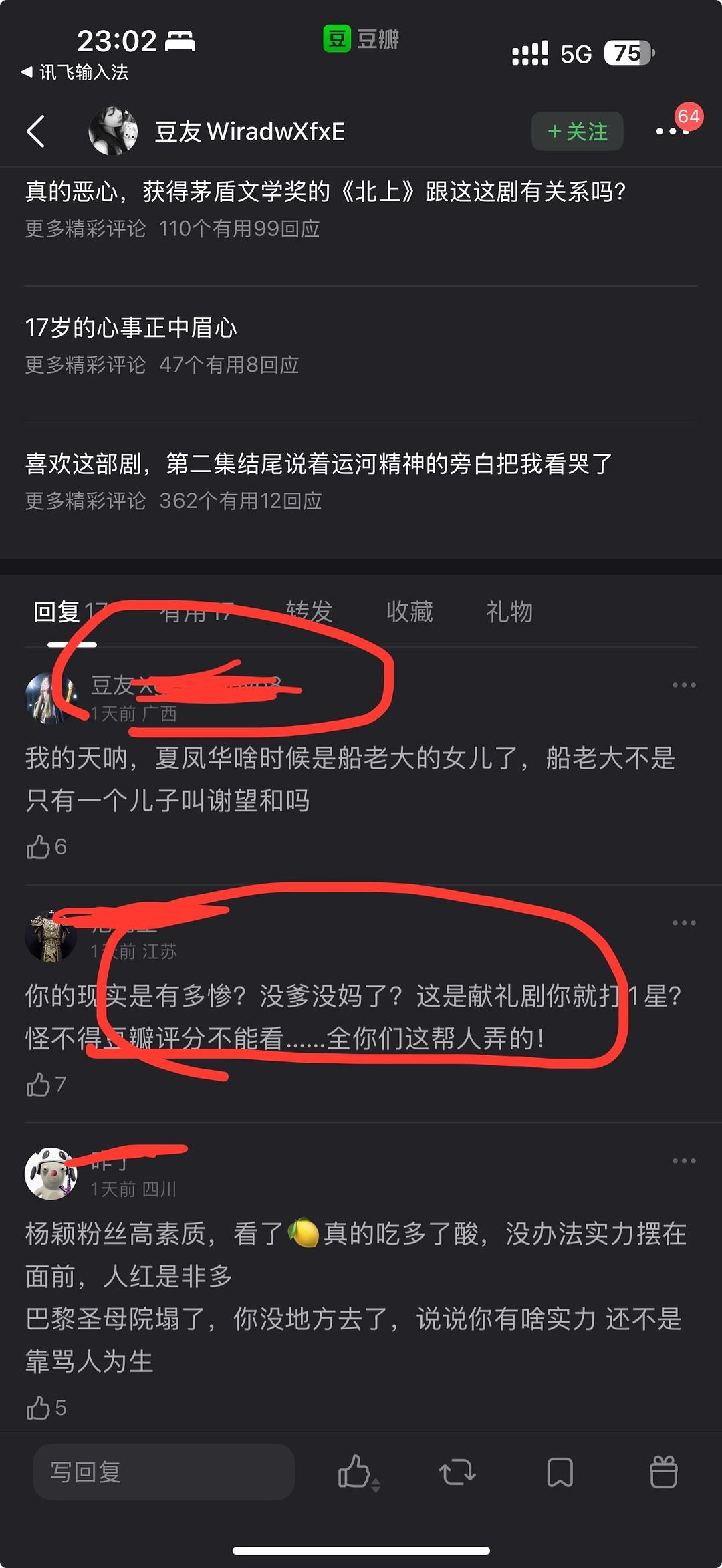
Task: Open options for the Sichuan reply
Action: pyautogui.click(x=683, y=1161)
